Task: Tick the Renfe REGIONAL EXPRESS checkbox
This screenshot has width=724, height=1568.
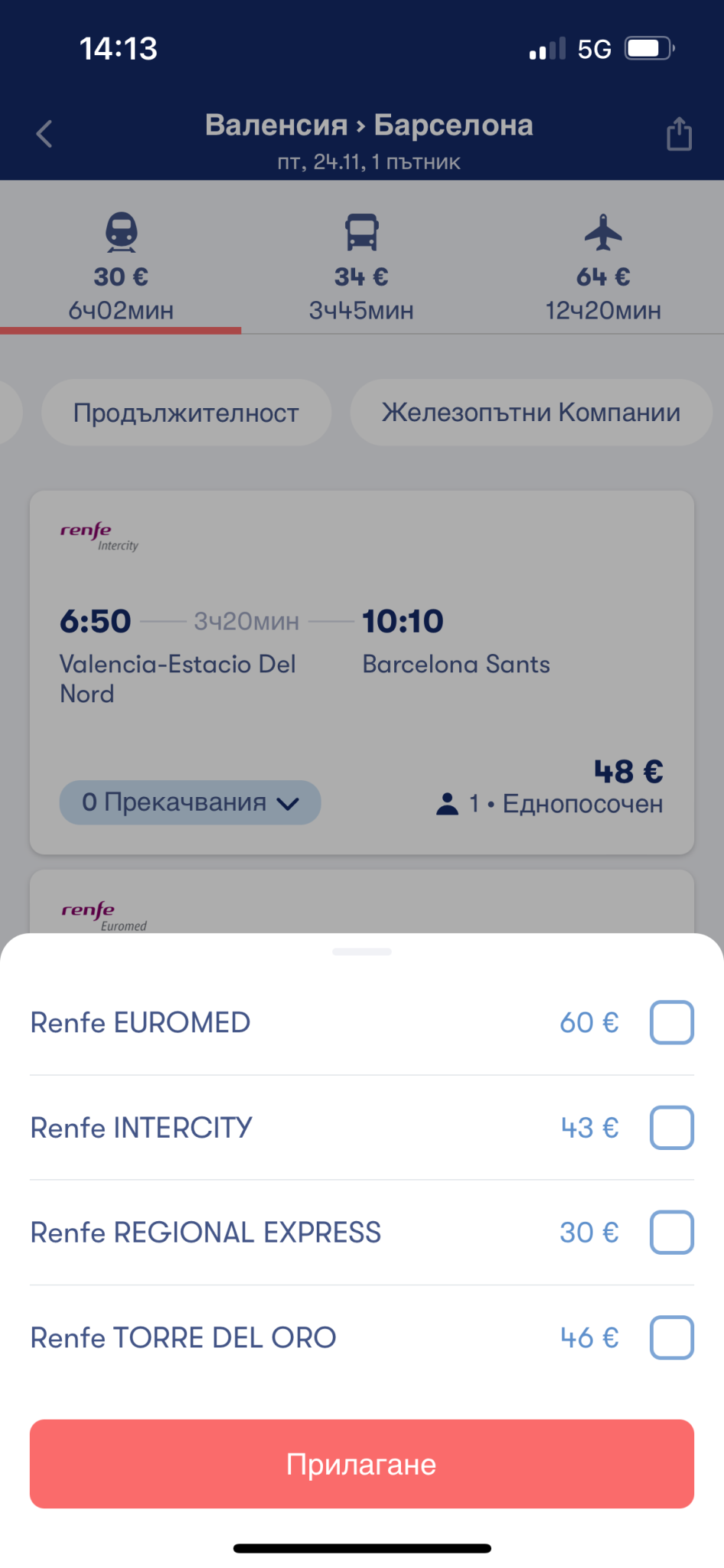Action: [671, 1233]
